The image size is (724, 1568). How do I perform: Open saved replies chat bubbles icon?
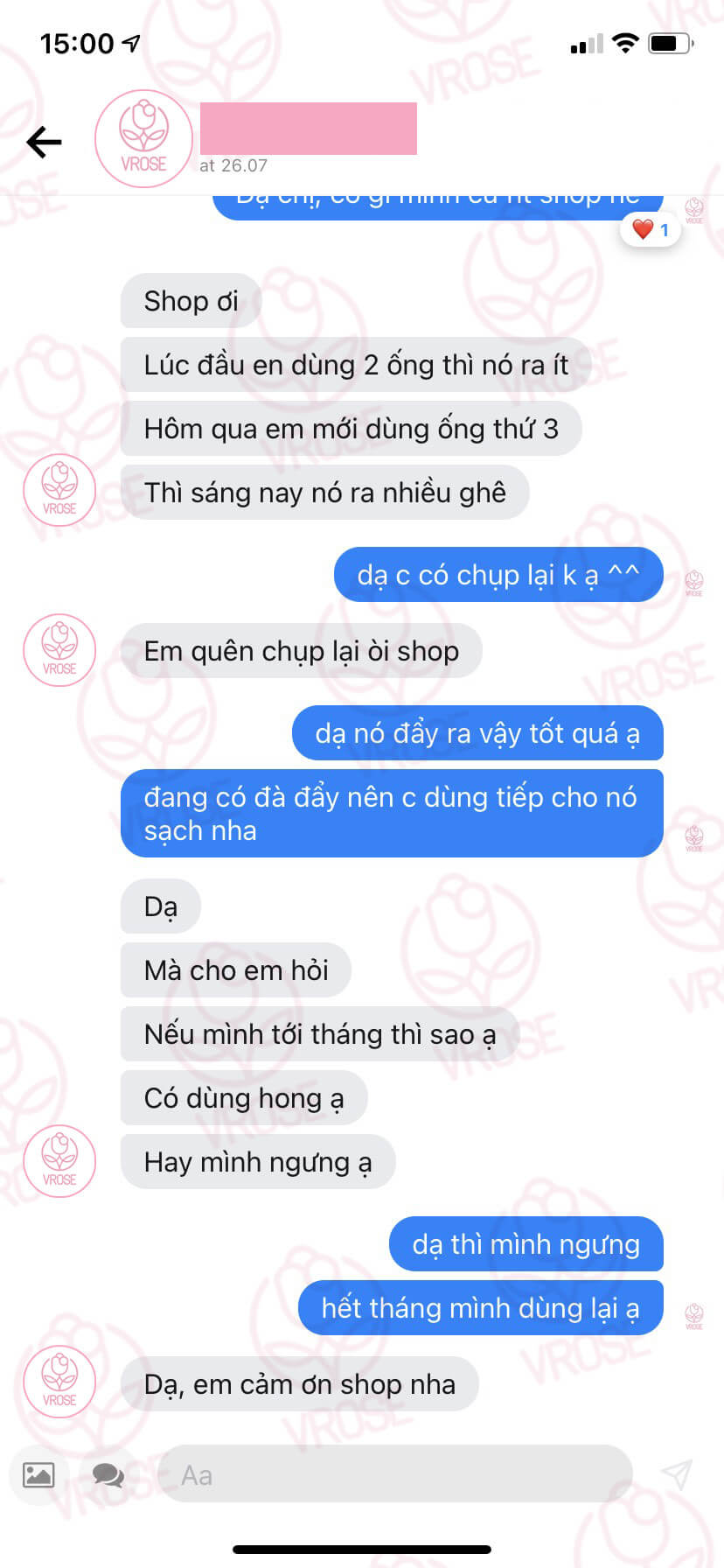[108, 1475]
